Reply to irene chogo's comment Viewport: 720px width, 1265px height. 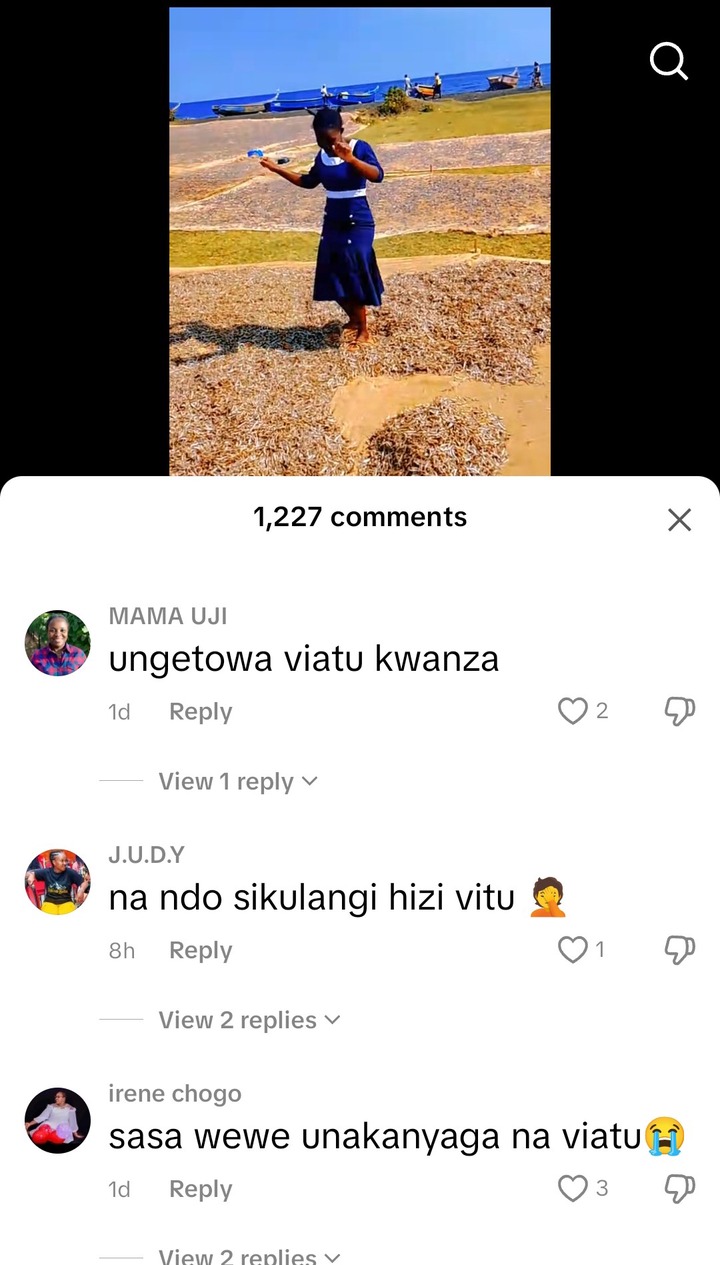(x=200, y=1189)
